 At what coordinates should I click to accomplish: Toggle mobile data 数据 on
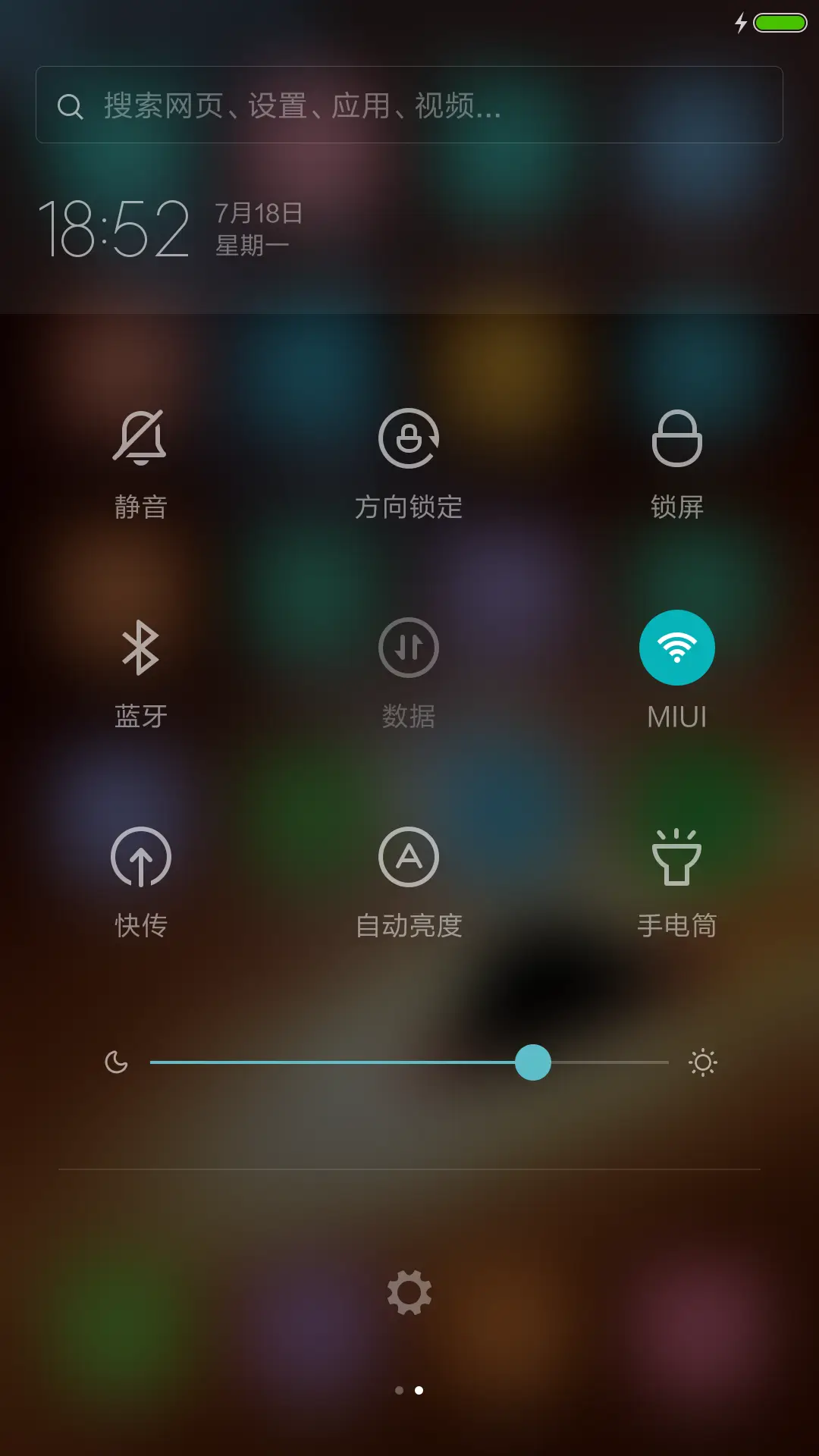tap(409, 648)
